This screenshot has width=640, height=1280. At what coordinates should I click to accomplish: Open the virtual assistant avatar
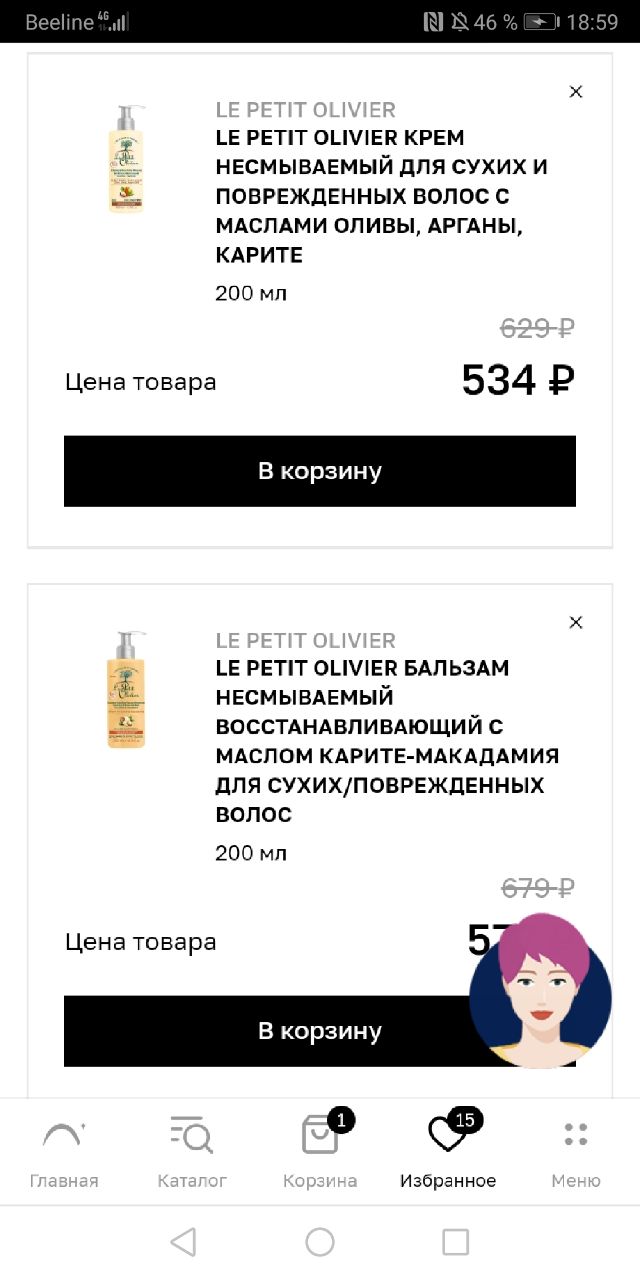[540, 991]
